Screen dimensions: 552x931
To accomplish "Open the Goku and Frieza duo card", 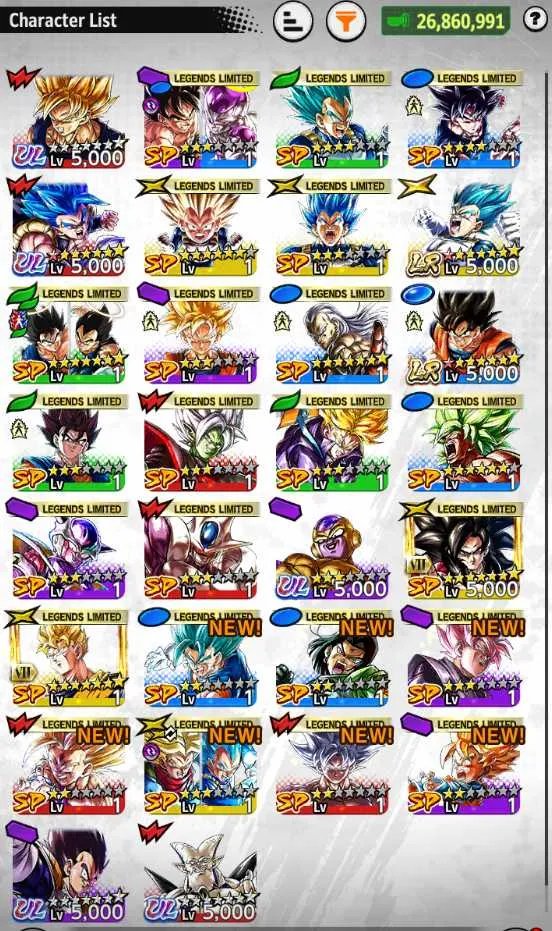I will [x=200, y=119].
